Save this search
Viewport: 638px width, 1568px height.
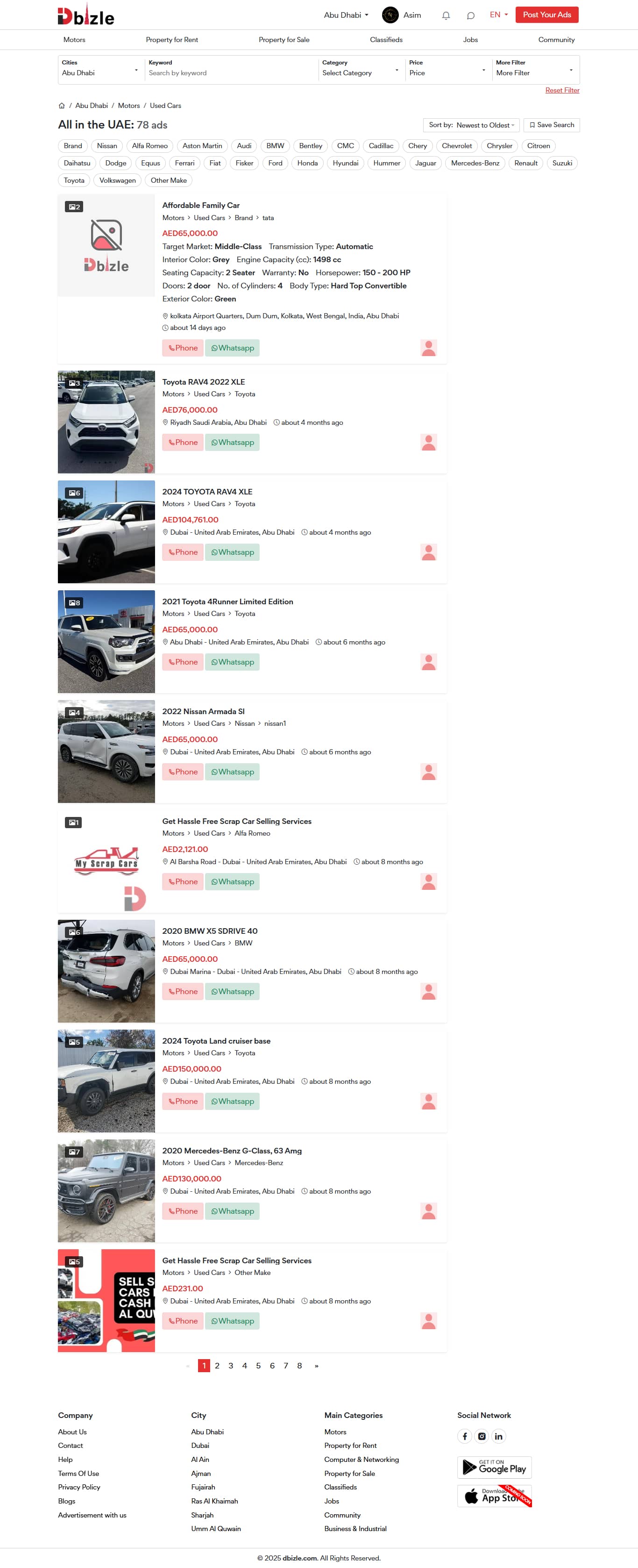pos(551,125)
